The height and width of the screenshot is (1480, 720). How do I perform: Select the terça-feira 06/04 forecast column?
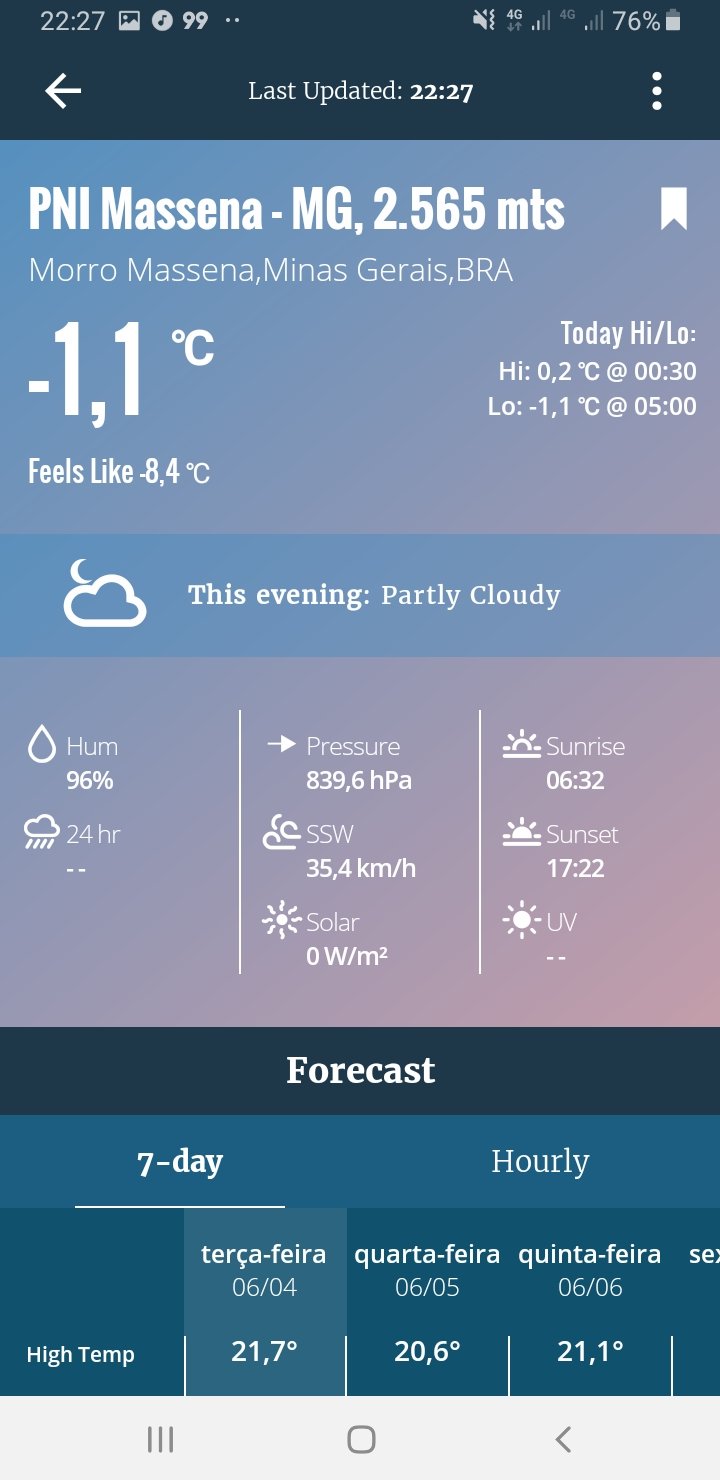point(265,1301)
